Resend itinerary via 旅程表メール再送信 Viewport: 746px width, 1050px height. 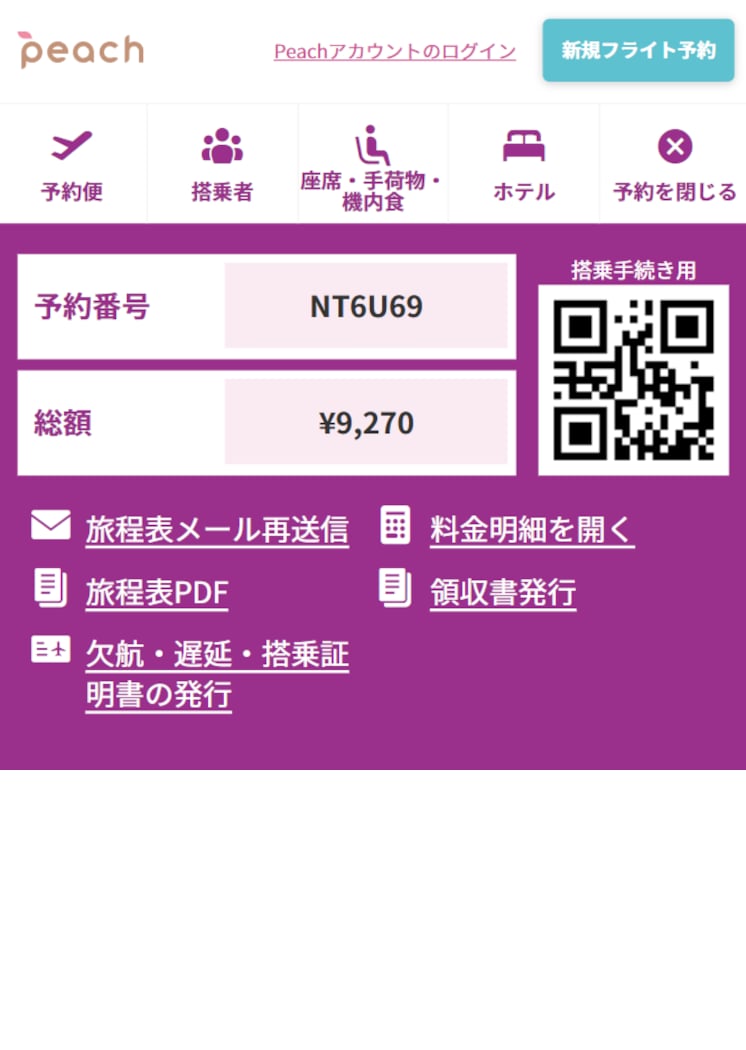pos(216,529)
